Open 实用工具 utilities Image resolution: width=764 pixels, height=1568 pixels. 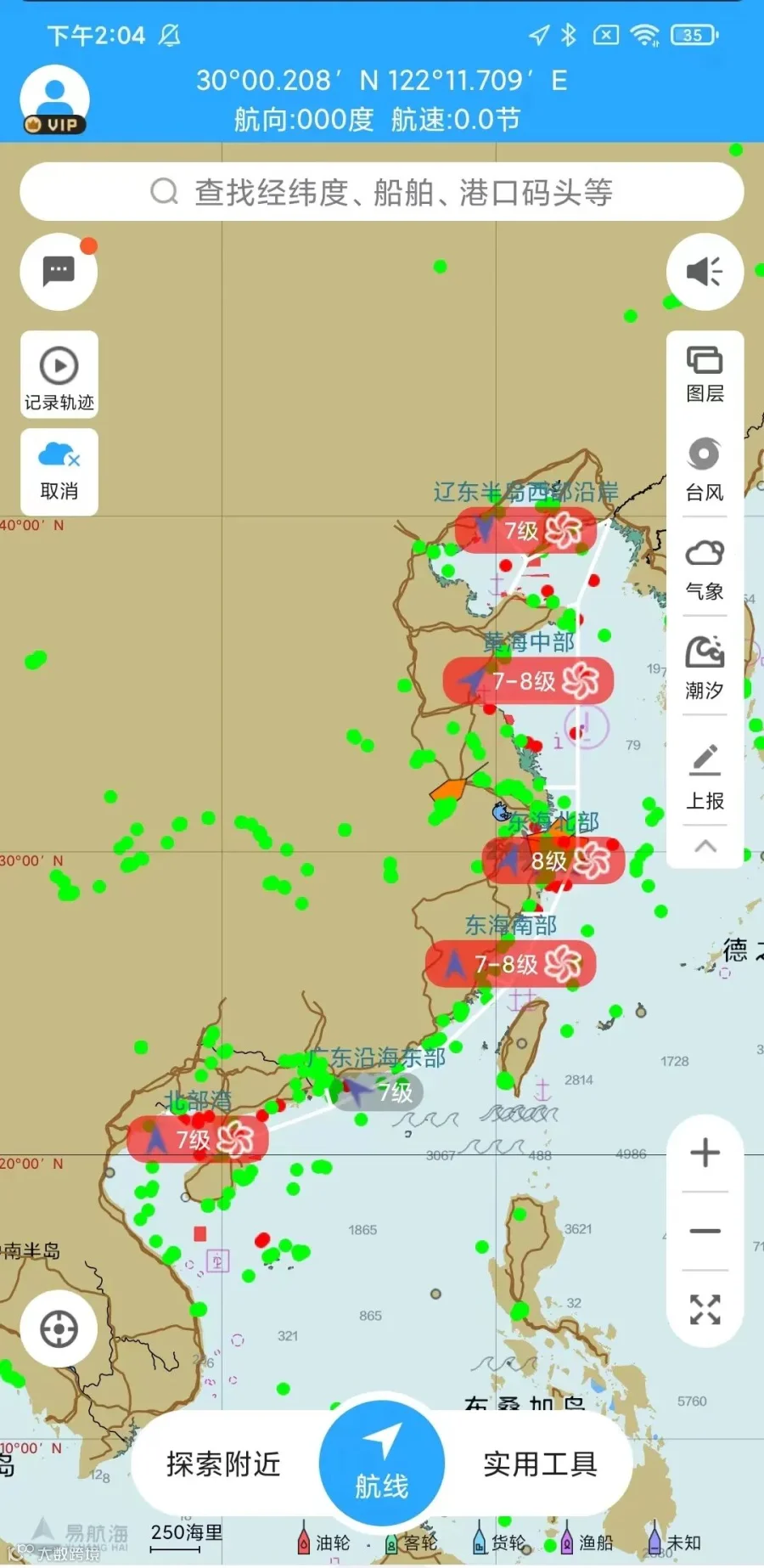tap(540, 1464)
